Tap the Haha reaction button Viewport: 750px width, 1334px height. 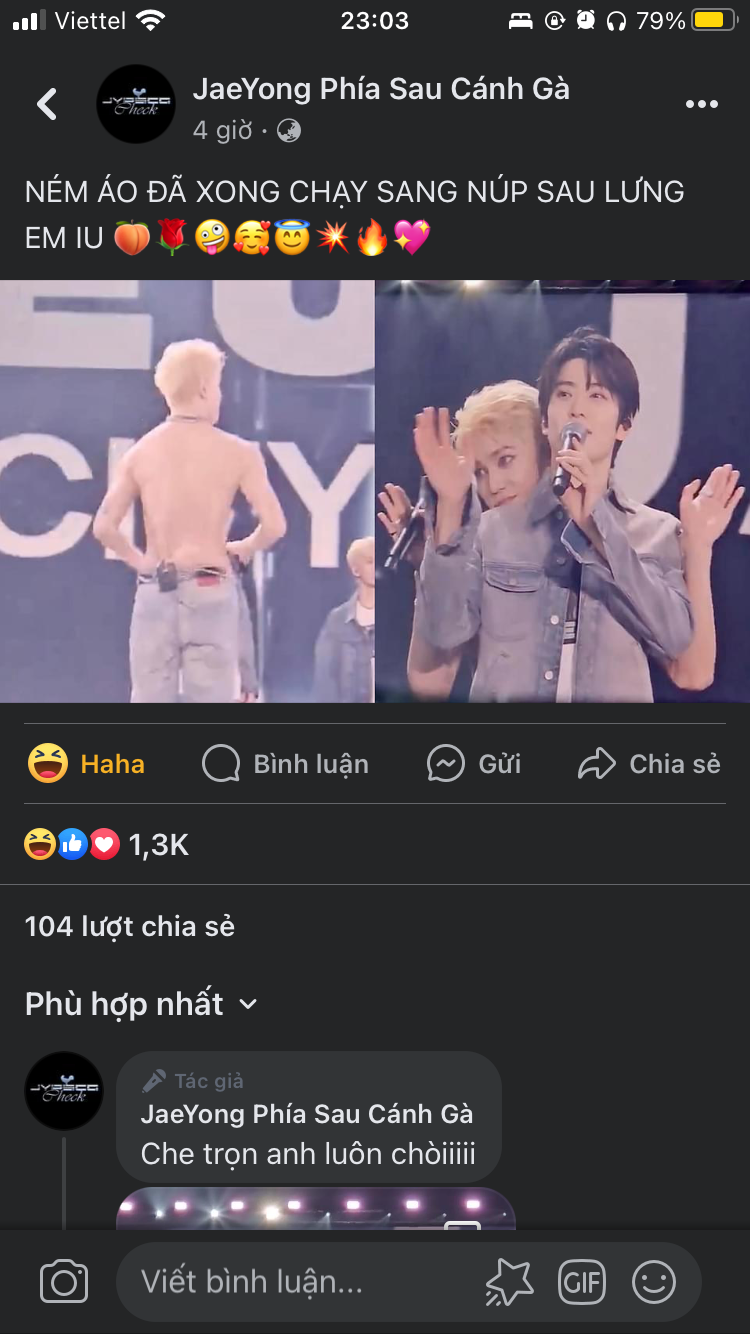click(x=87, y=764)
